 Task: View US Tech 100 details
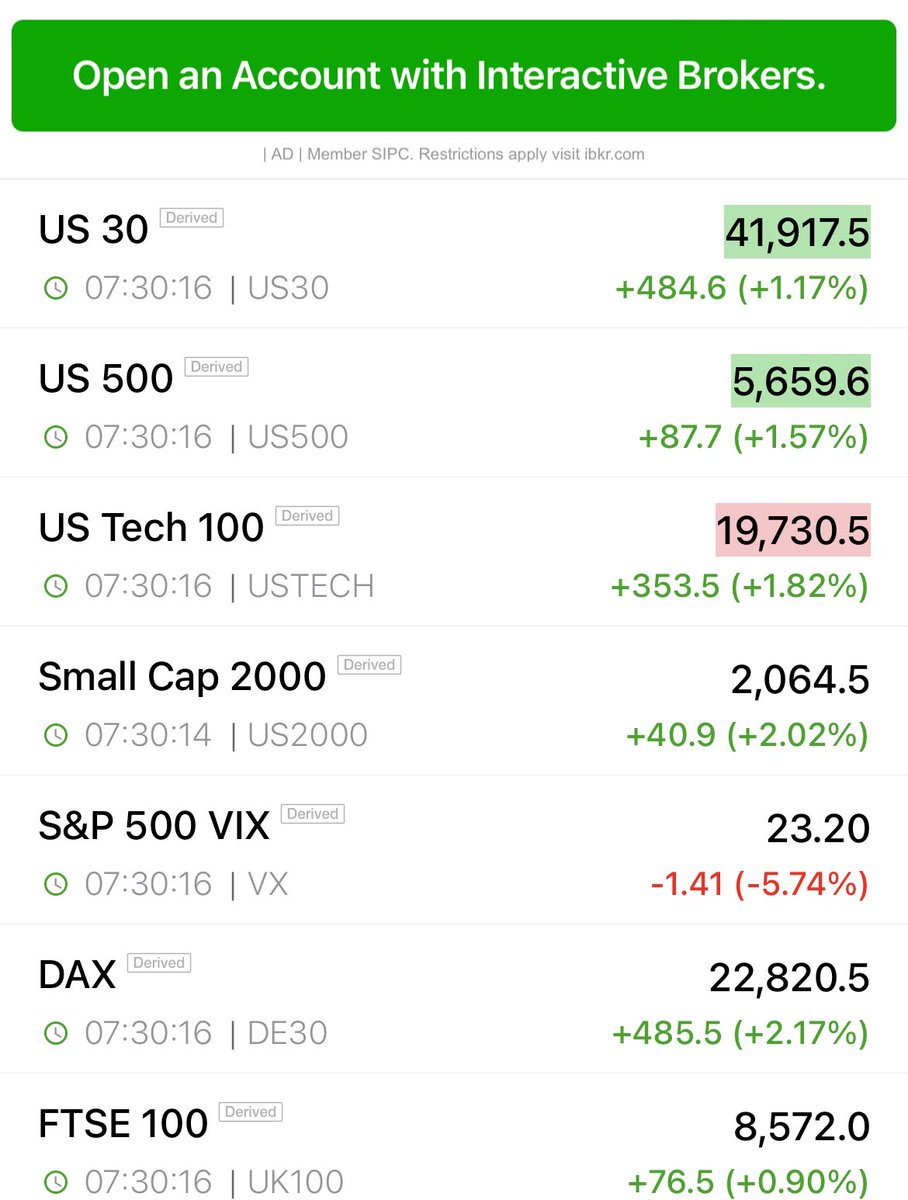454,552
